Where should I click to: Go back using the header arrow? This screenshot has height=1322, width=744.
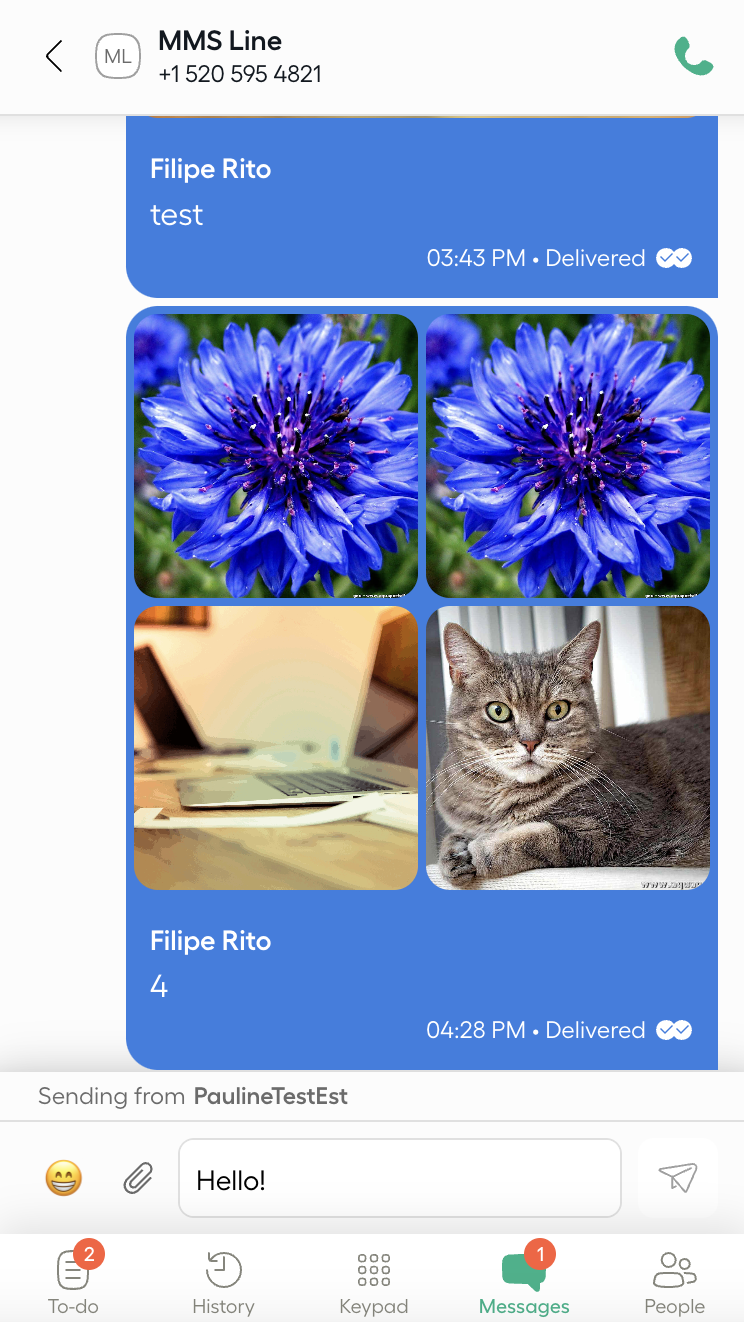[54, 57]
